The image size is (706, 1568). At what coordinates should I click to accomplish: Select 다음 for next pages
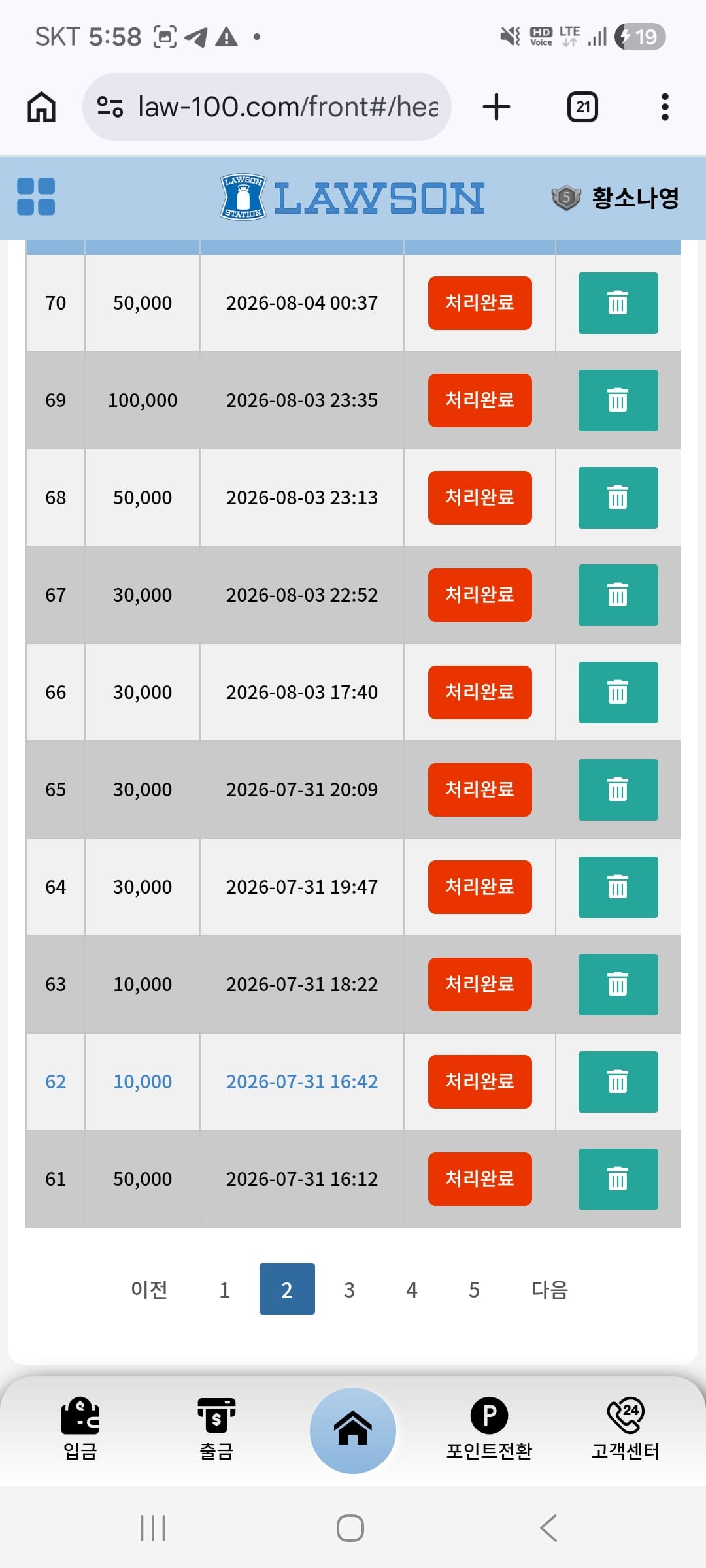[x=549, y=1290]
